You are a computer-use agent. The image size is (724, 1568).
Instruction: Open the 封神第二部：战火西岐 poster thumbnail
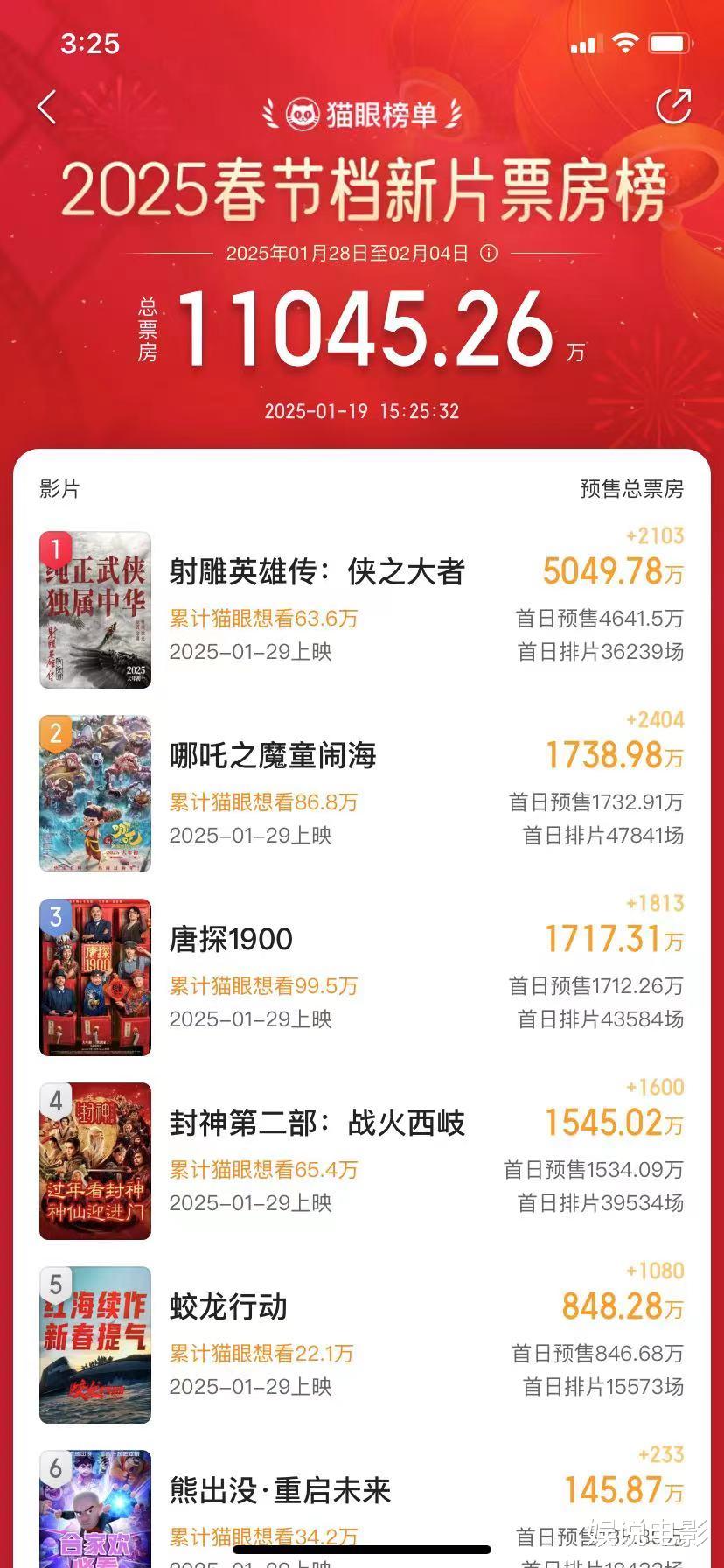pos(95,1161)
